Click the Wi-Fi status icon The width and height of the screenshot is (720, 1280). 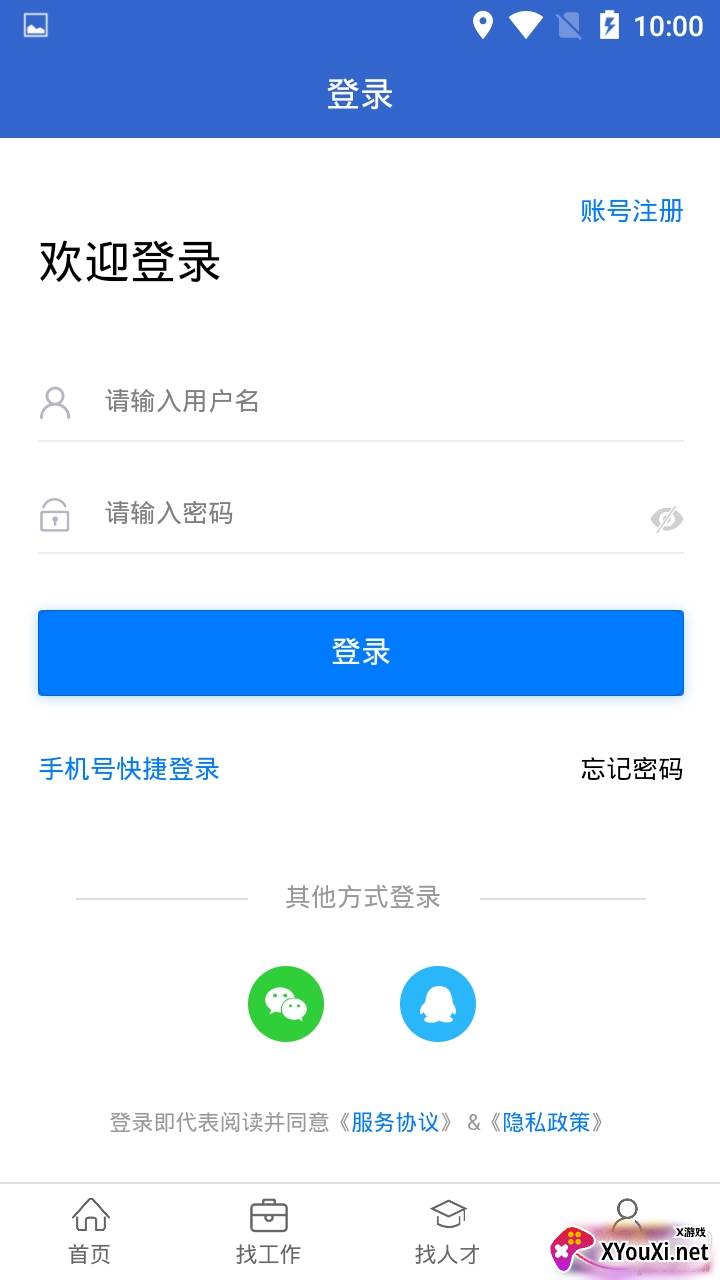[529, 26]
